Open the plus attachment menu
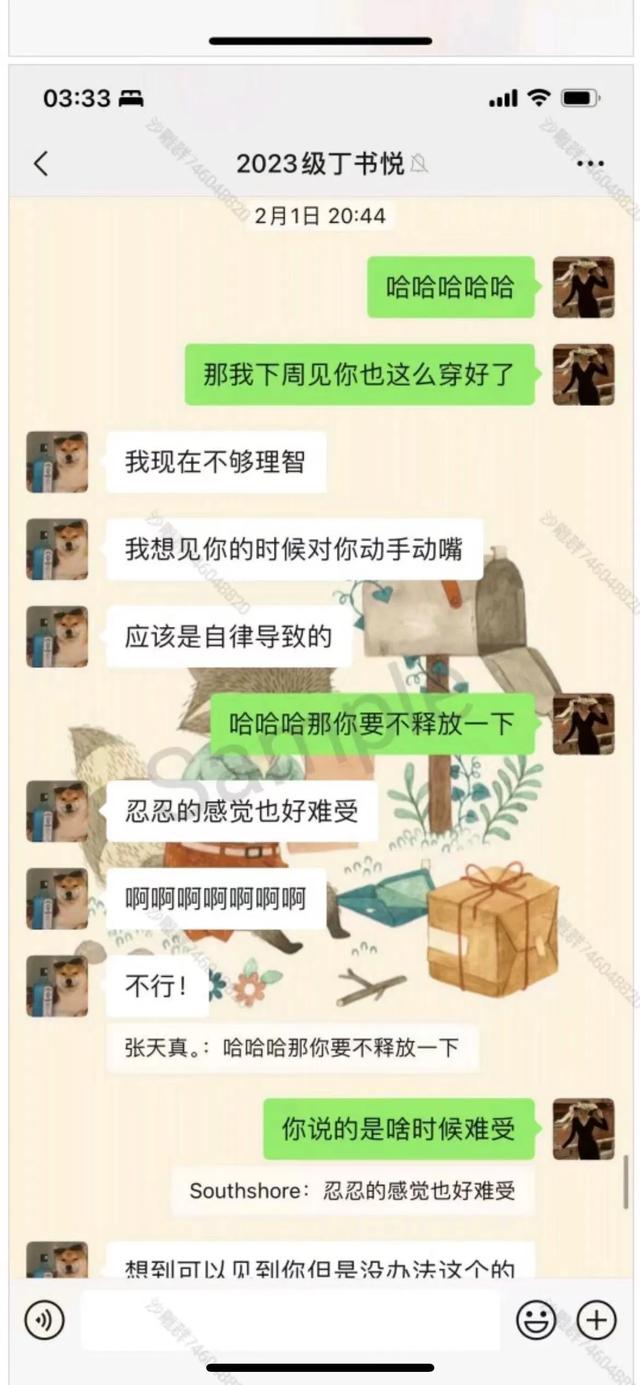Screen dimensions: 640x1385 point(596,1320)
